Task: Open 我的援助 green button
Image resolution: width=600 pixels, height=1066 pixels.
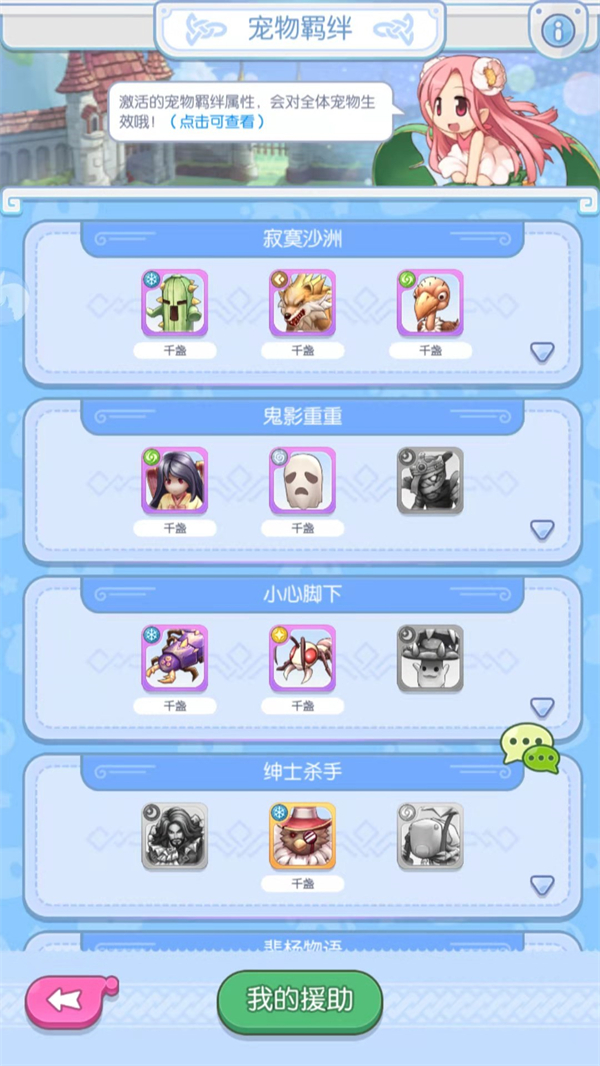Action: (300, 1000)
